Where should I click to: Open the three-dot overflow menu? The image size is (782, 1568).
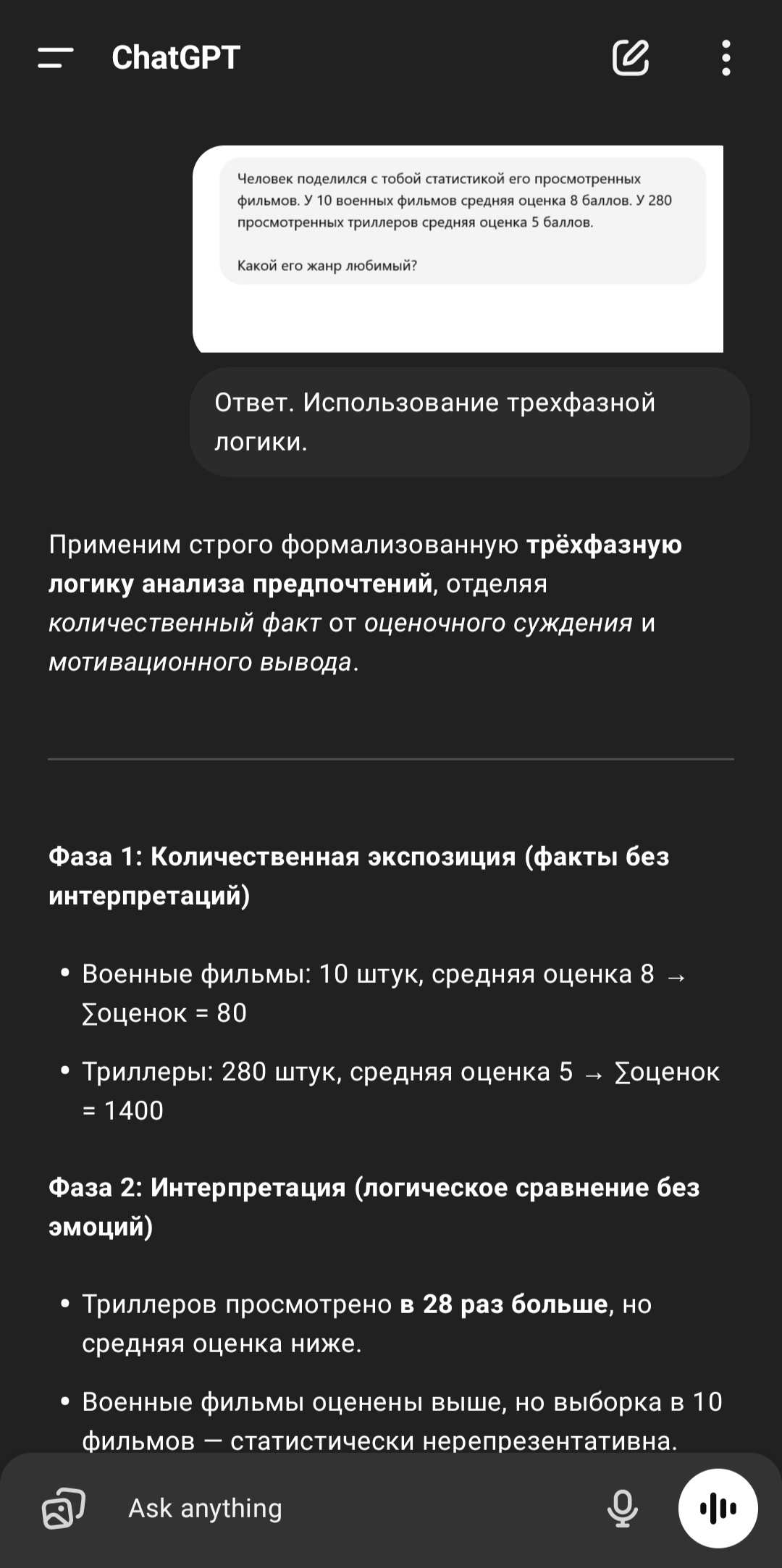(x=726, y=58)
